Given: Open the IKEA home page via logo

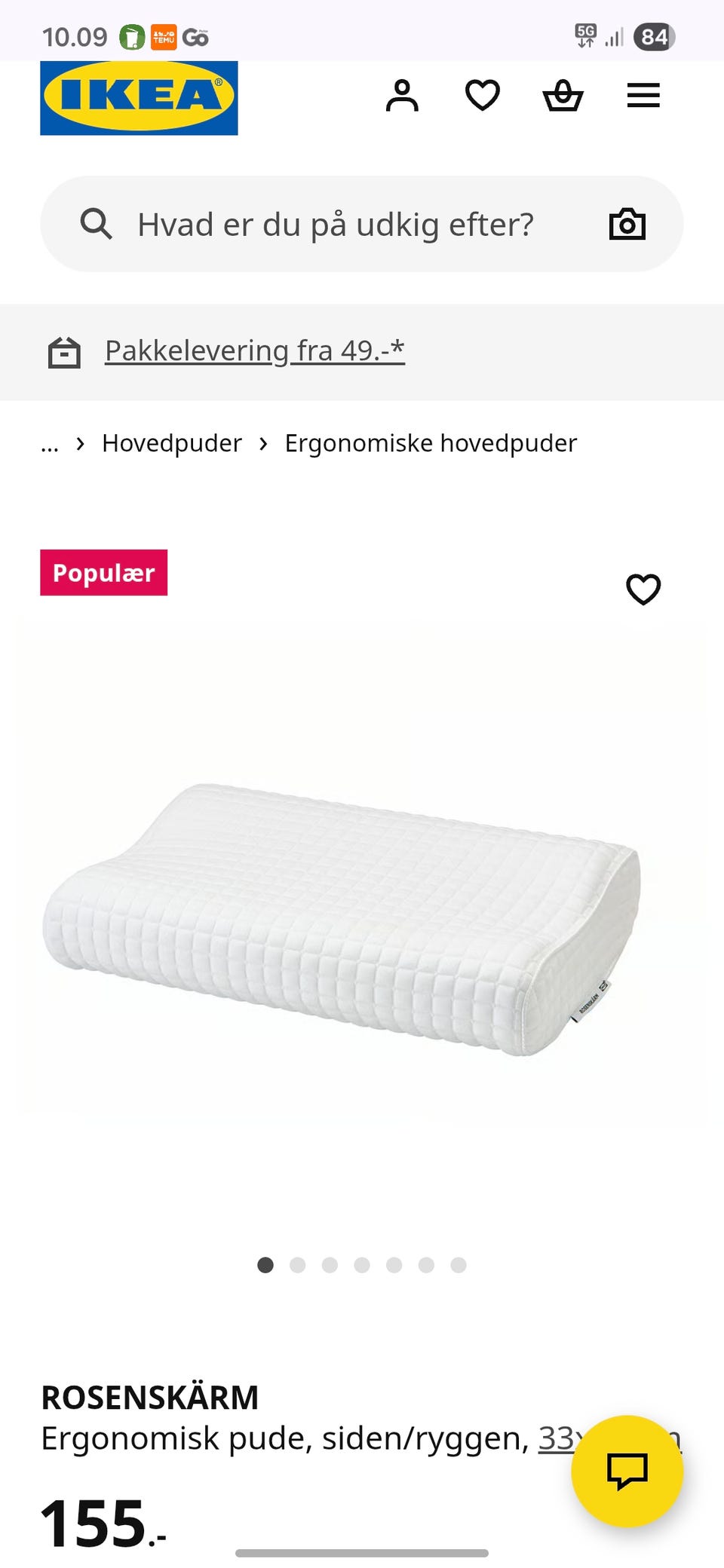Looking at the screenshot, I should pyautogui.click(x=139, y=96).
